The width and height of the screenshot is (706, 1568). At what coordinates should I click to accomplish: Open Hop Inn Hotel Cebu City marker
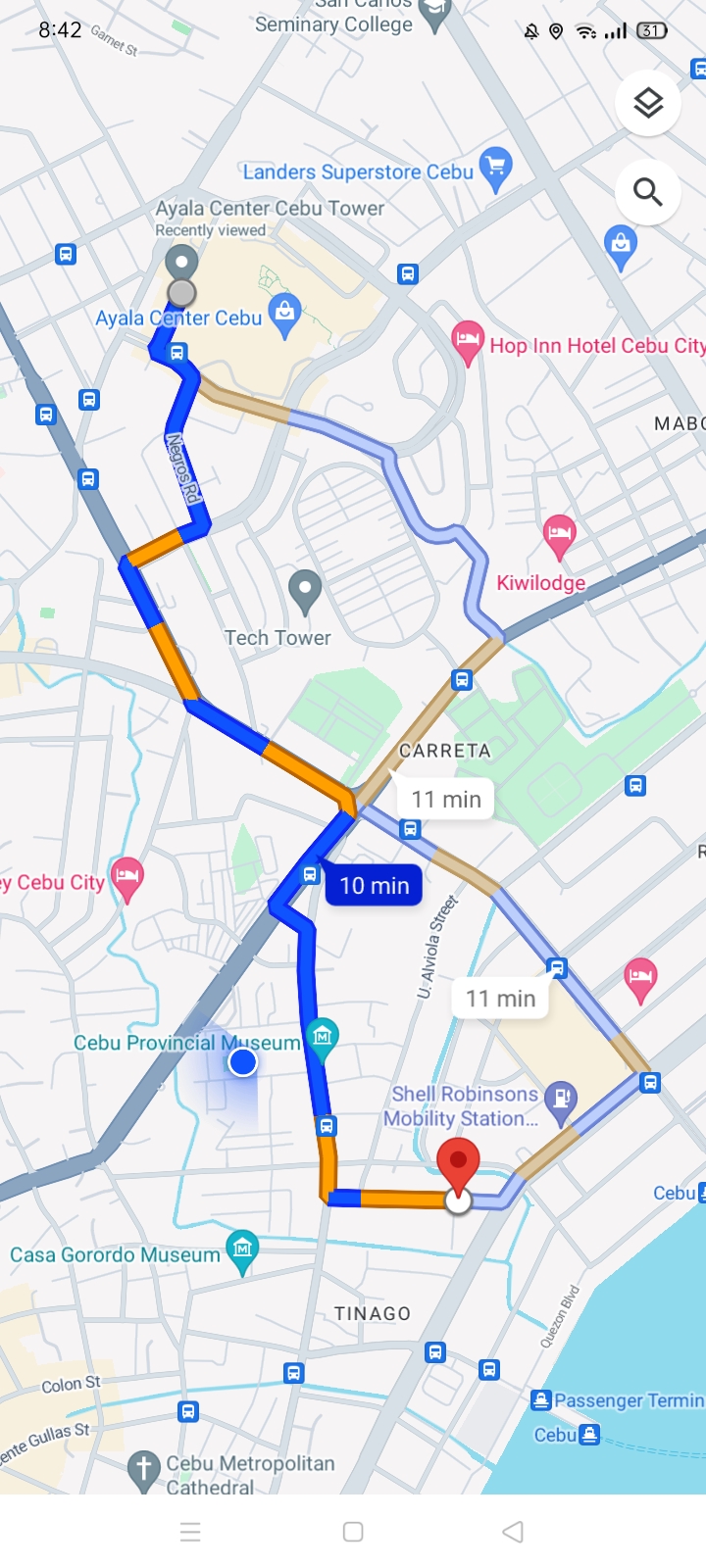click(x=468, y=342)
